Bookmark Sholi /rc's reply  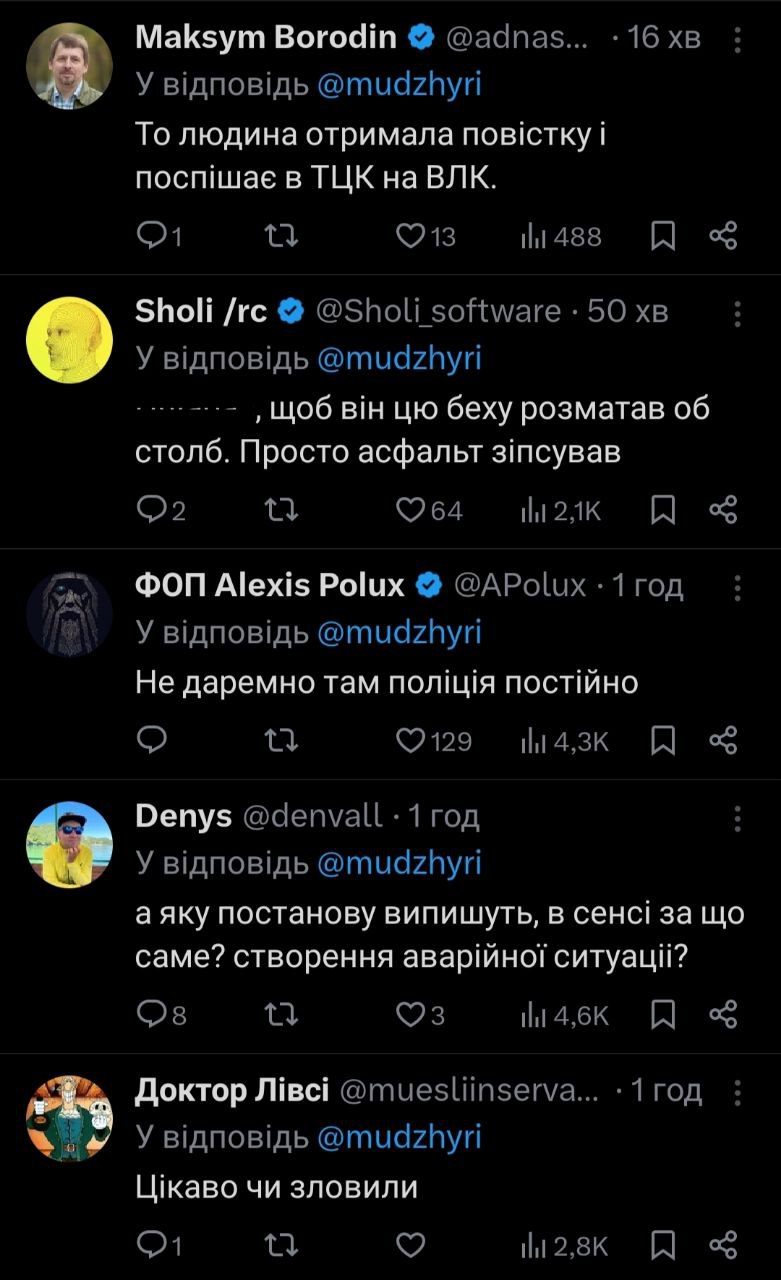coord(664,511)
